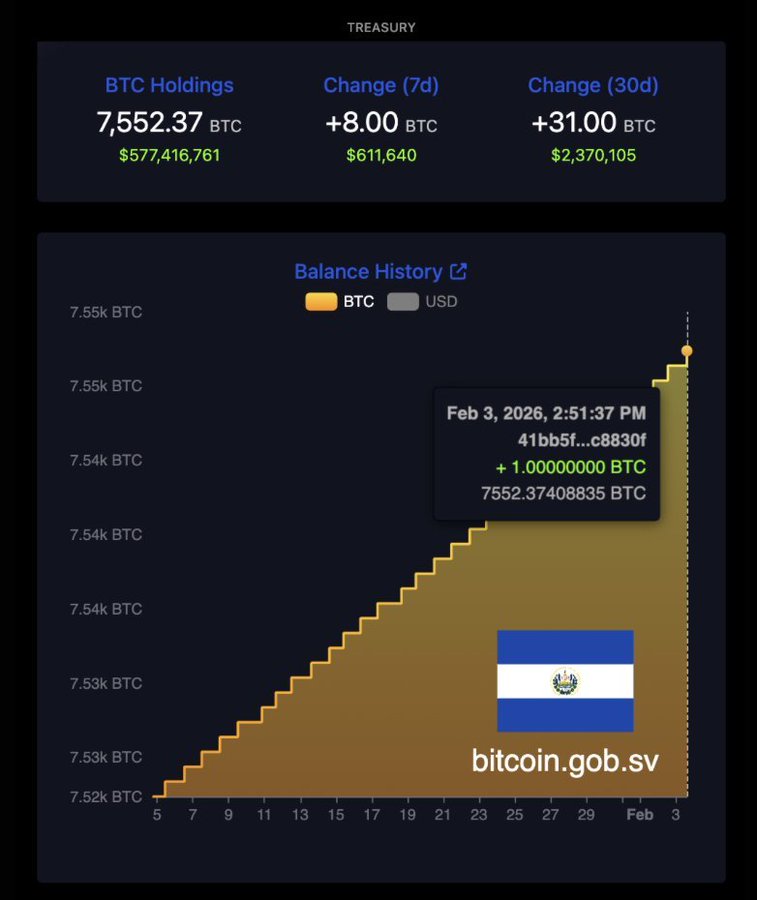Toggle the BTC series in the legend
Viewport: 757px width, 900px height.
pyautogui.click(x=340, y=301)
